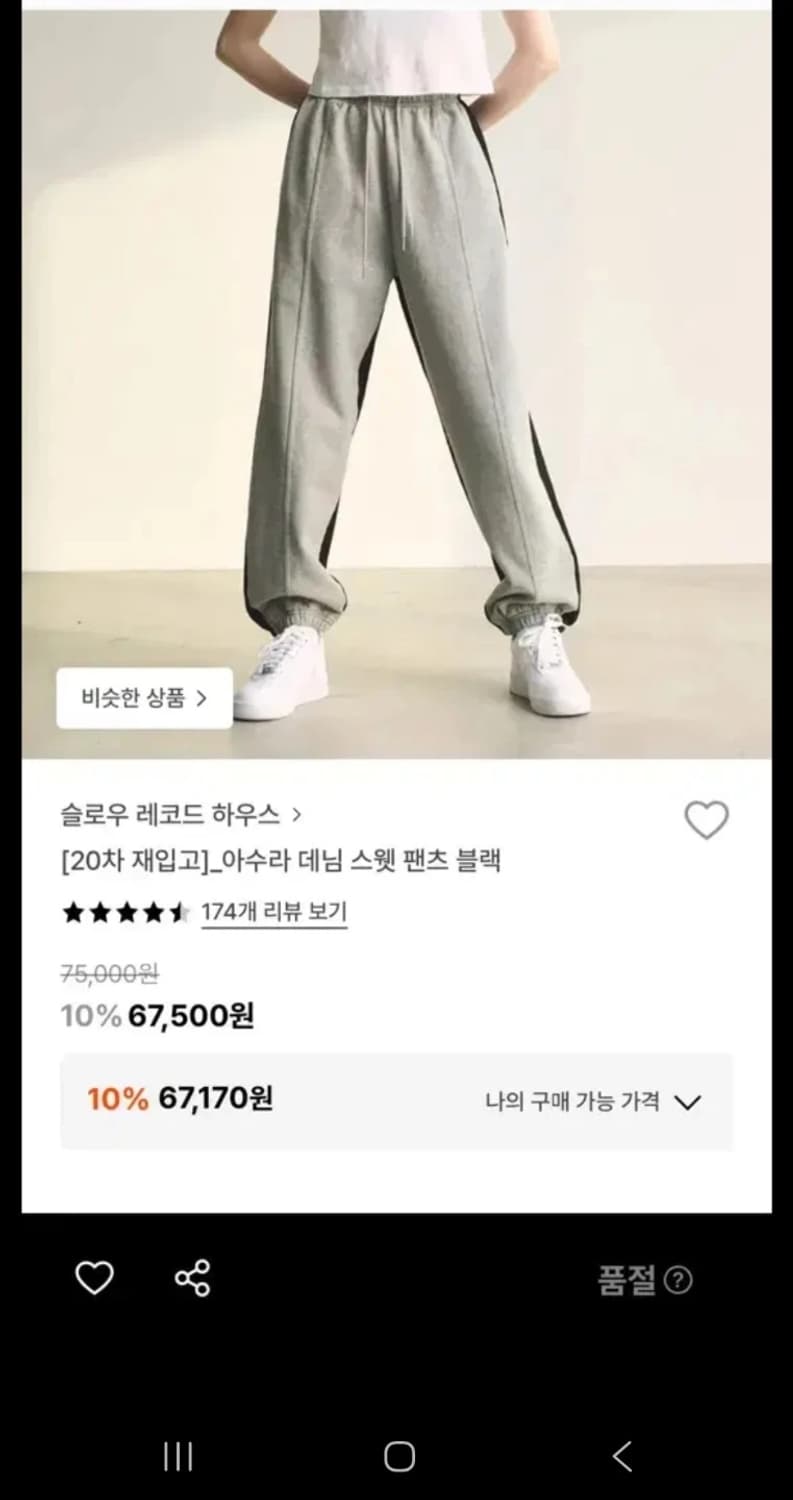
Task: Tap the share icon at bottom
Action: click(193, 1277)
